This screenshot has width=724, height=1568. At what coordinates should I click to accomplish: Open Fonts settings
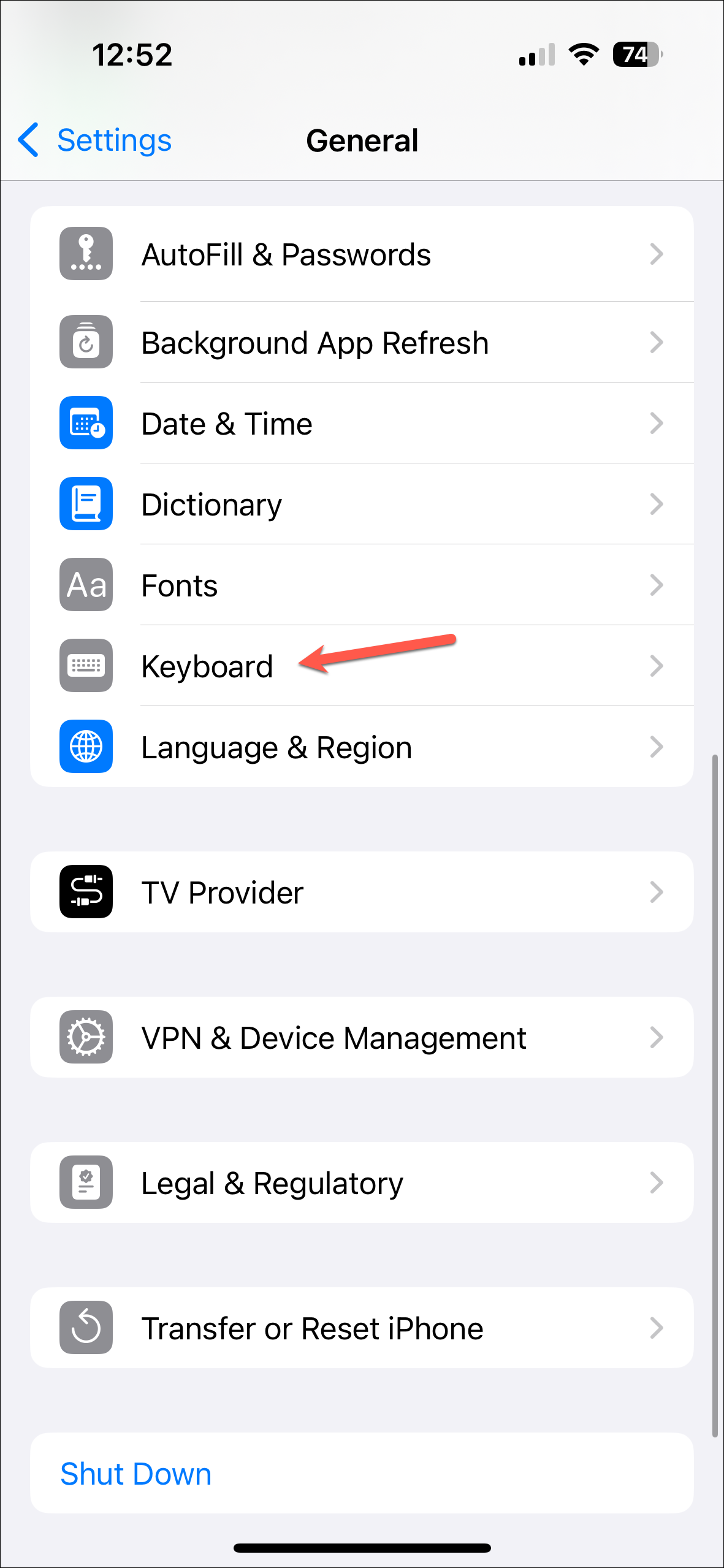[362, 585]
